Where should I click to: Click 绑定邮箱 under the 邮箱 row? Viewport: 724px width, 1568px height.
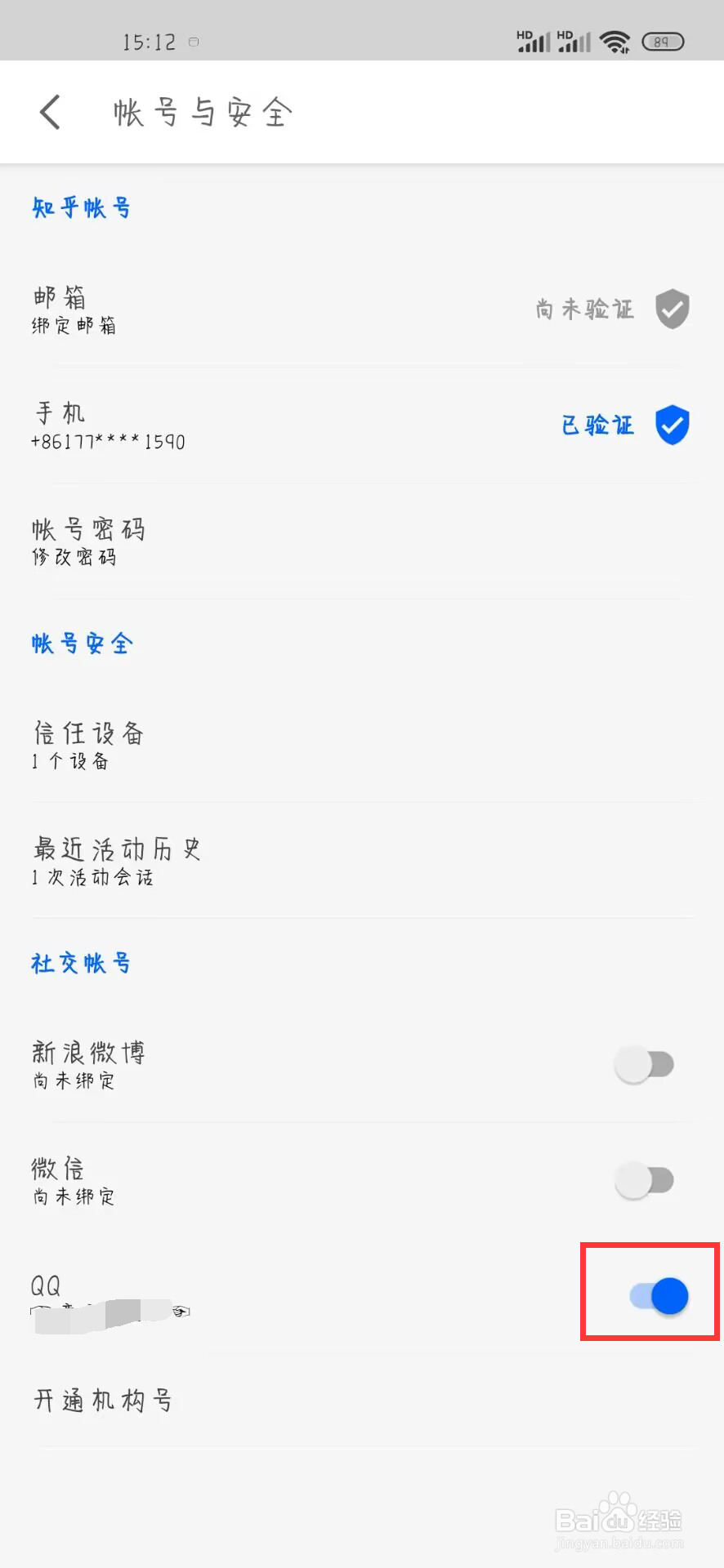click(x=73, y=325)
